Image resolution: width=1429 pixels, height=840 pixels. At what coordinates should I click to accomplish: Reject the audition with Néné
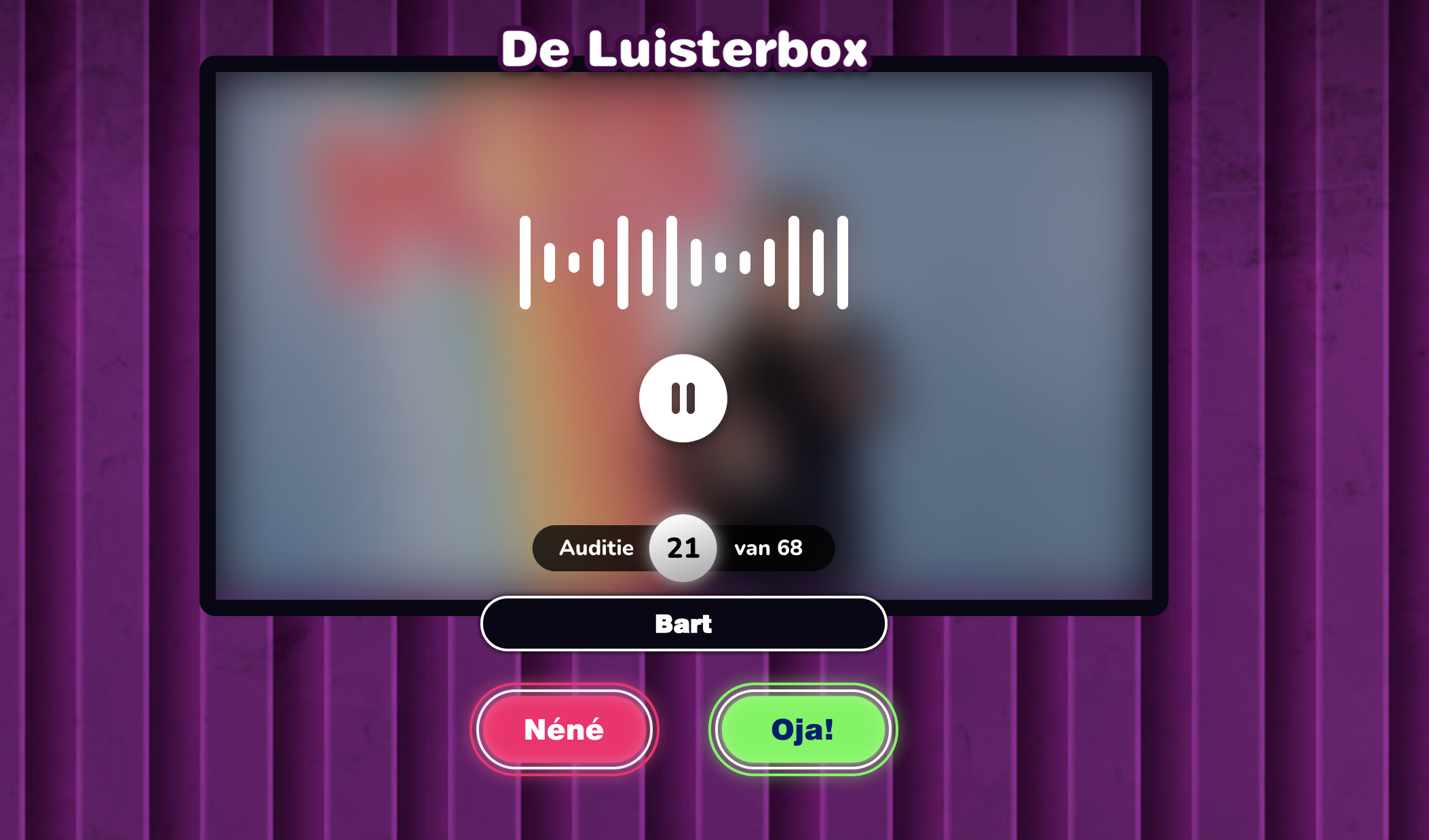[564, 729]
